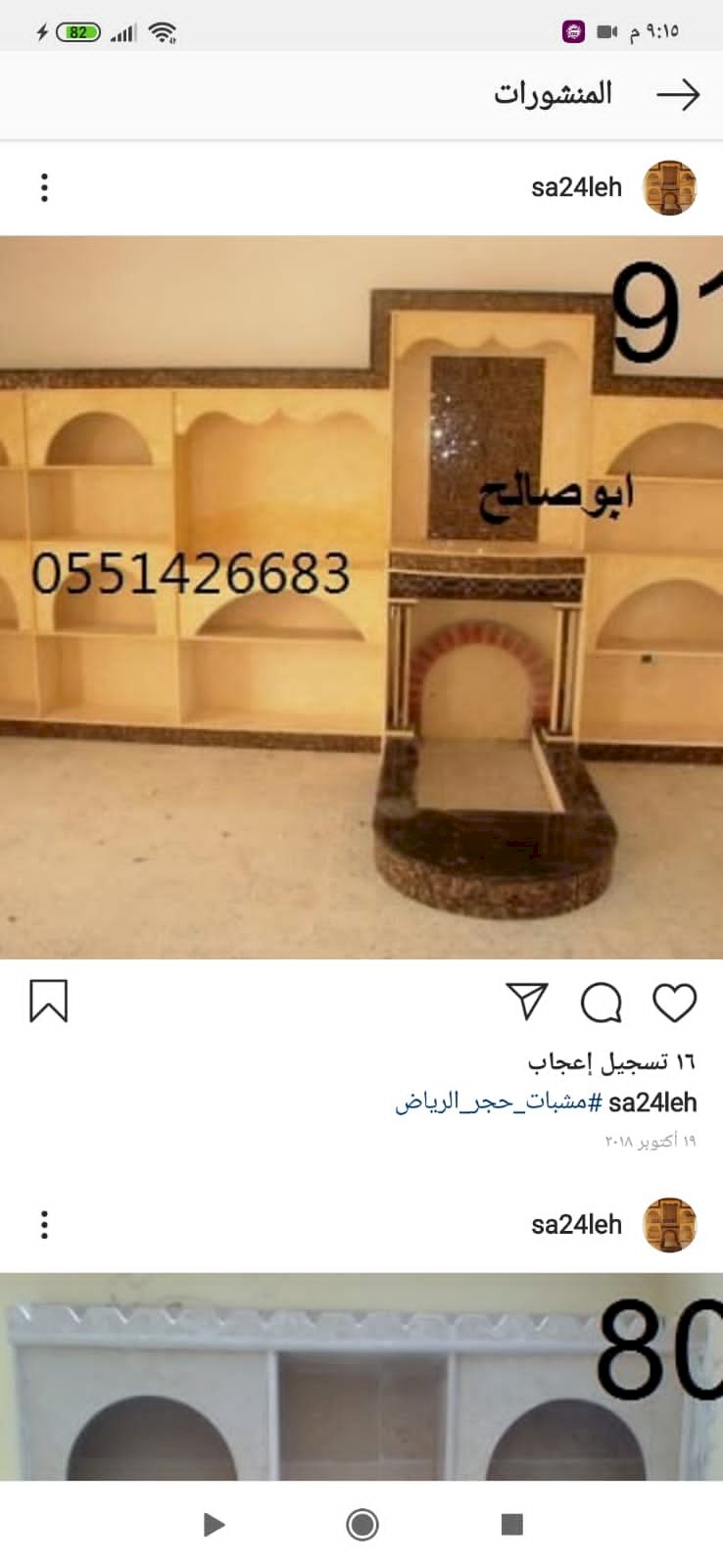Open the sa24leh username on the second post
The height and width of the screenshot is (1568, 723).
(576, 1224)
